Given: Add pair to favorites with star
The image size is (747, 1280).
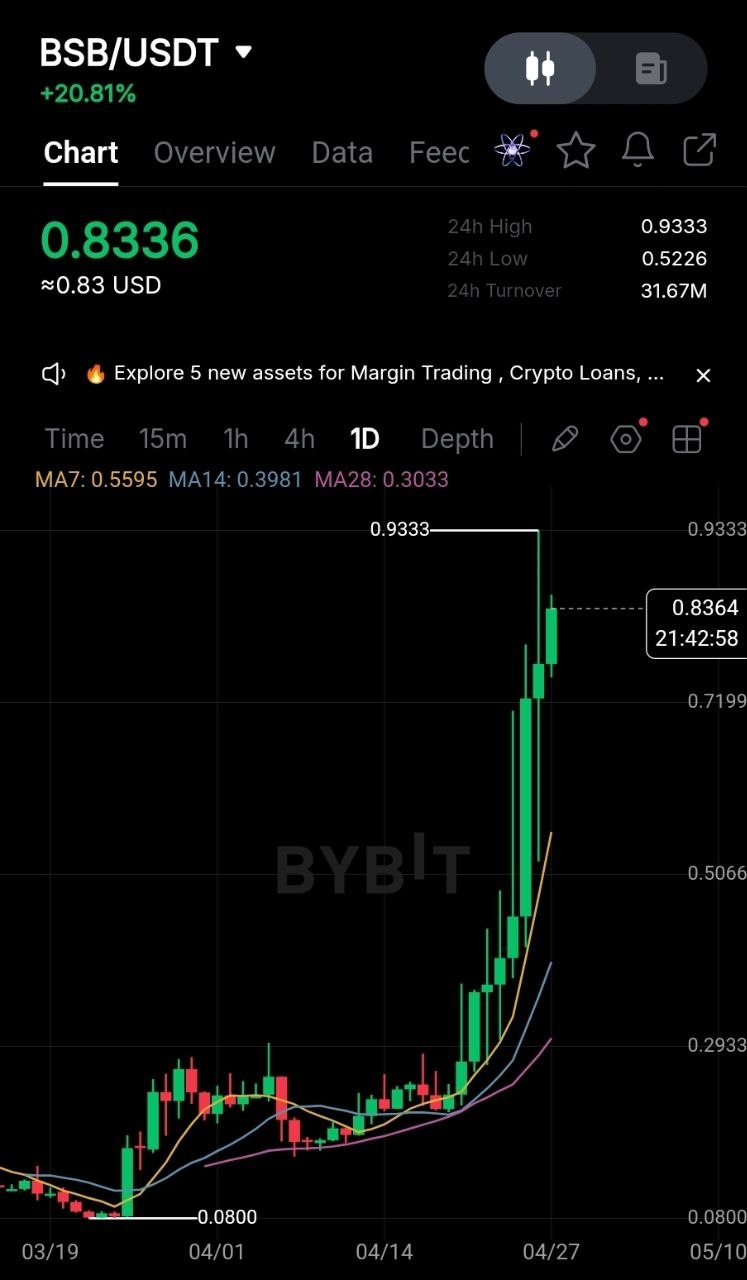Looking at the screenshot, I should pos(576,151).
